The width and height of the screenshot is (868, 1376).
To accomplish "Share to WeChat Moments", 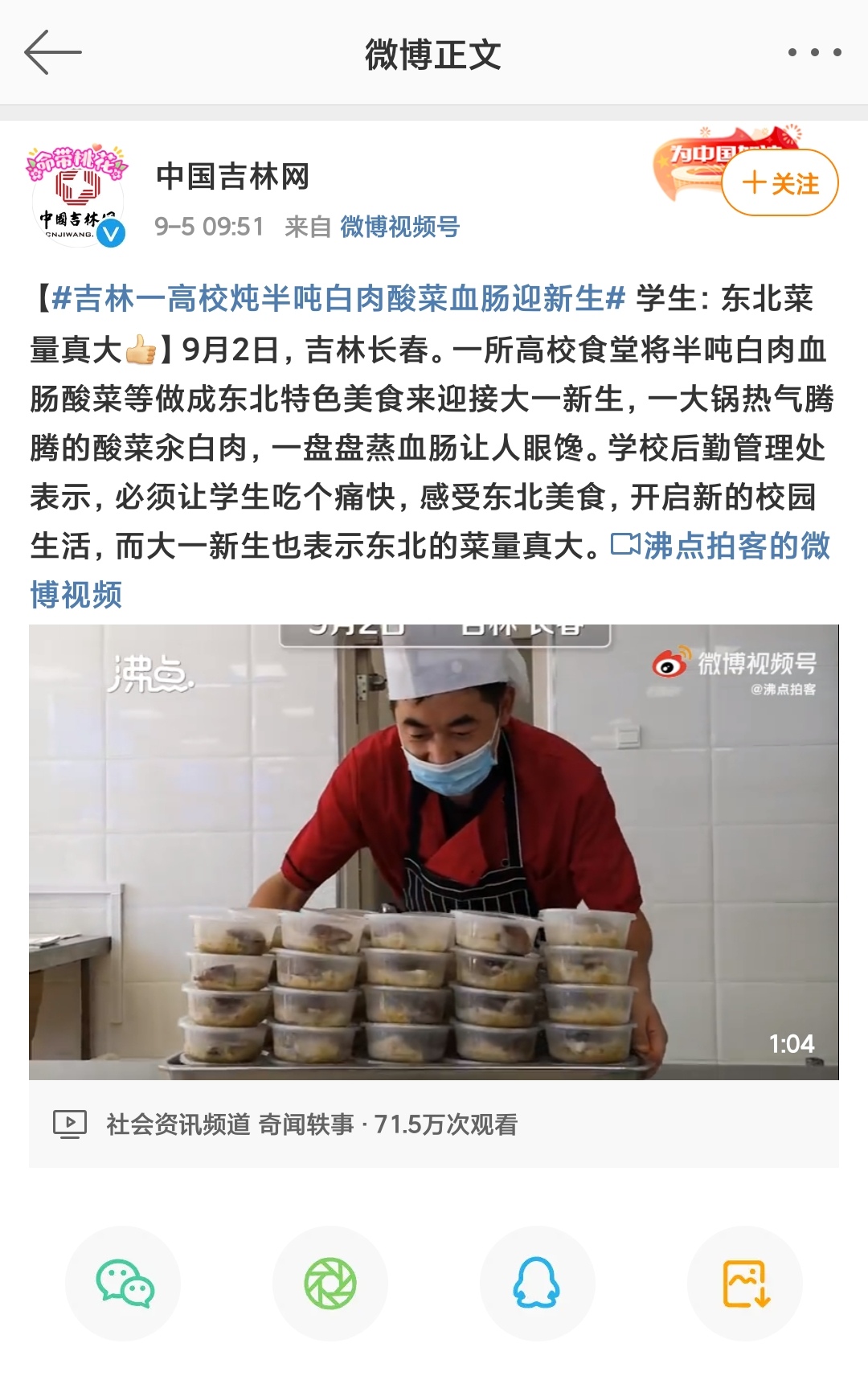I will point(330,1283).
